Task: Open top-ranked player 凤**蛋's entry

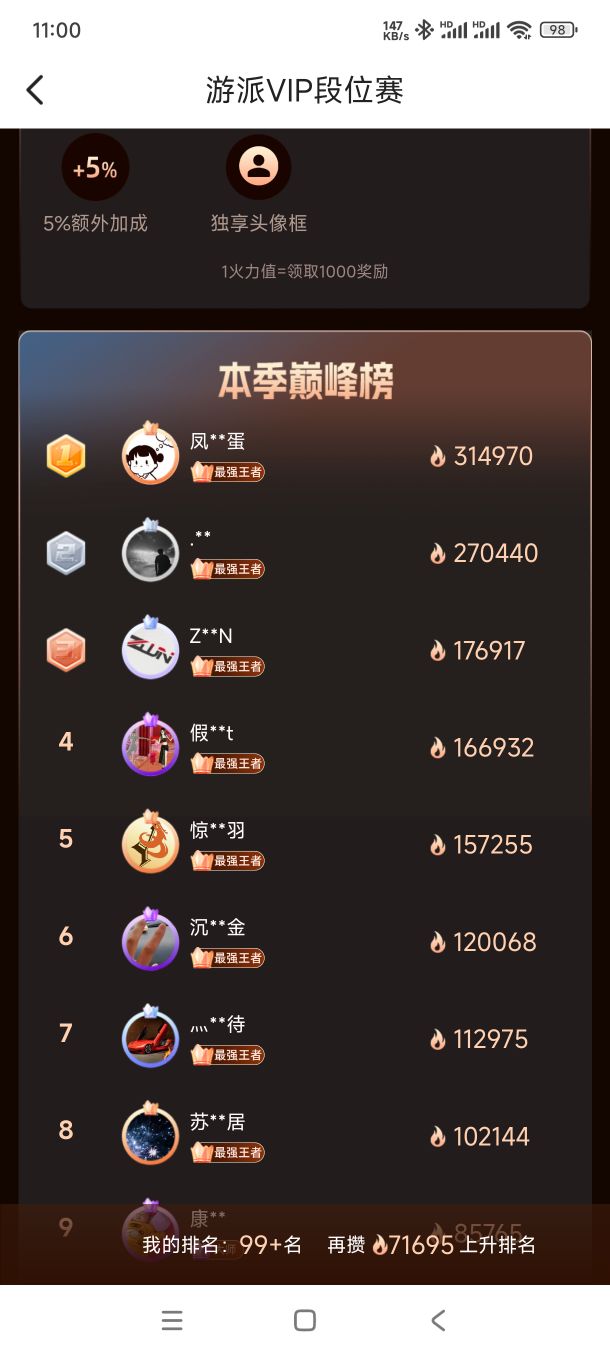Action: 305,456
